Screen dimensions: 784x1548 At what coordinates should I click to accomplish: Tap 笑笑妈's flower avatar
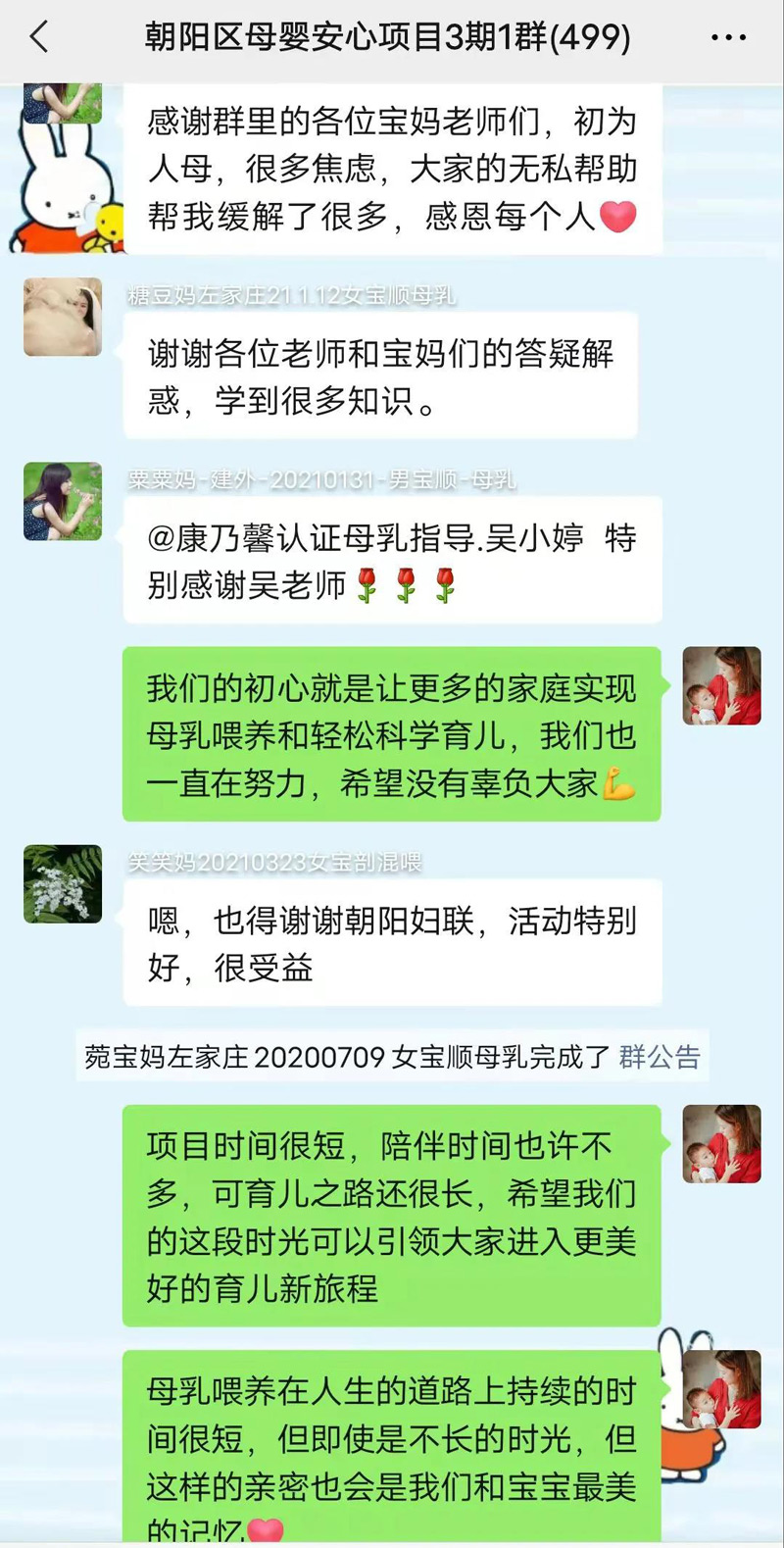(63, 883)
